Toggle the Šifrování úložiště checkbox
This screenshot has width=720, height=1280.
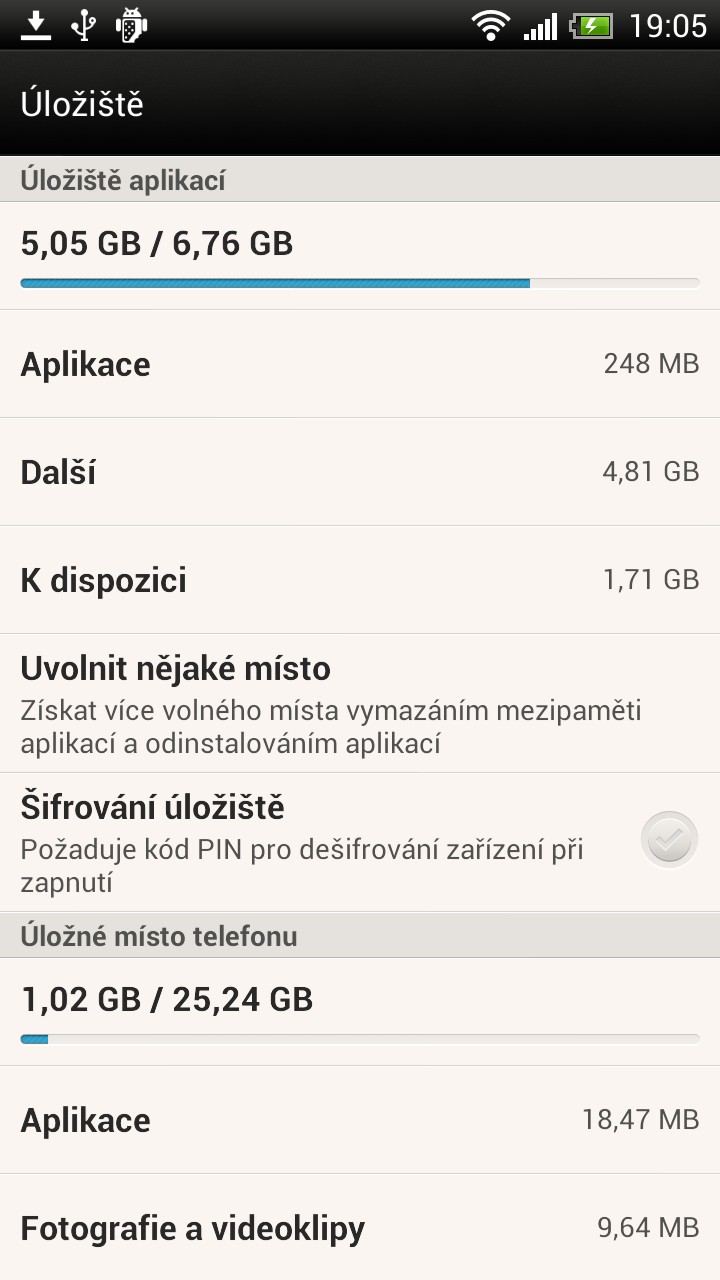tap(669, 840)
